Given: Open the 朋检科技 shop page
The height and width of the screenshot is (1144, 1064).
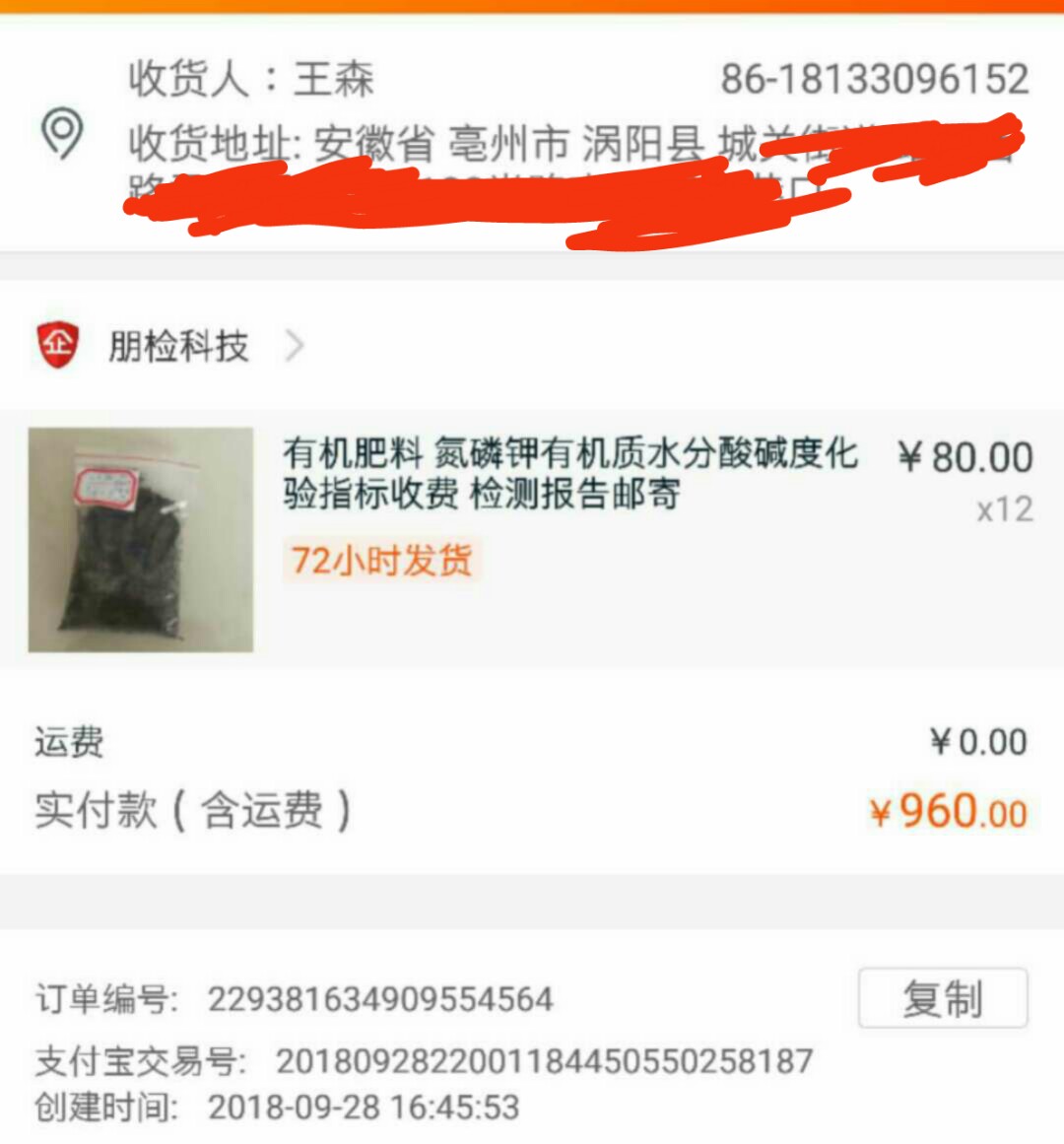Looking at the screenshot, I should pos(178,346).
